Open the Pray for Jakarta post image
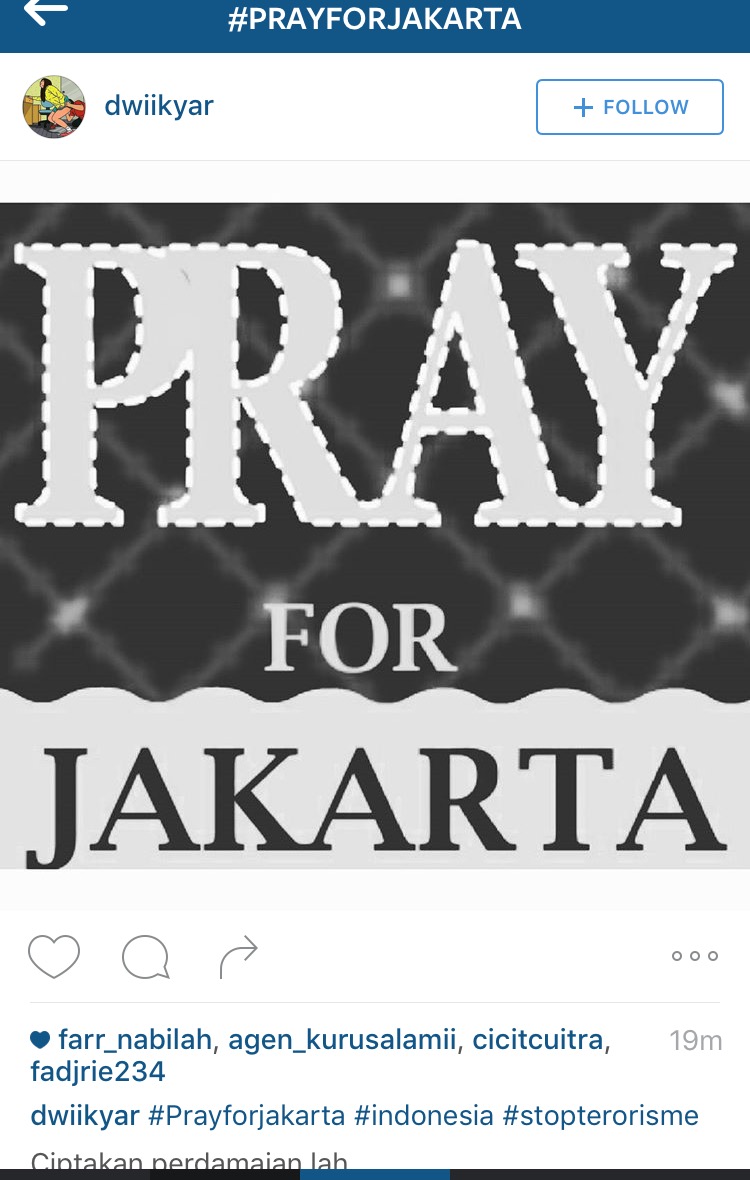The width and height of the screenshot is (750, 1180). (x=375, y=536)
